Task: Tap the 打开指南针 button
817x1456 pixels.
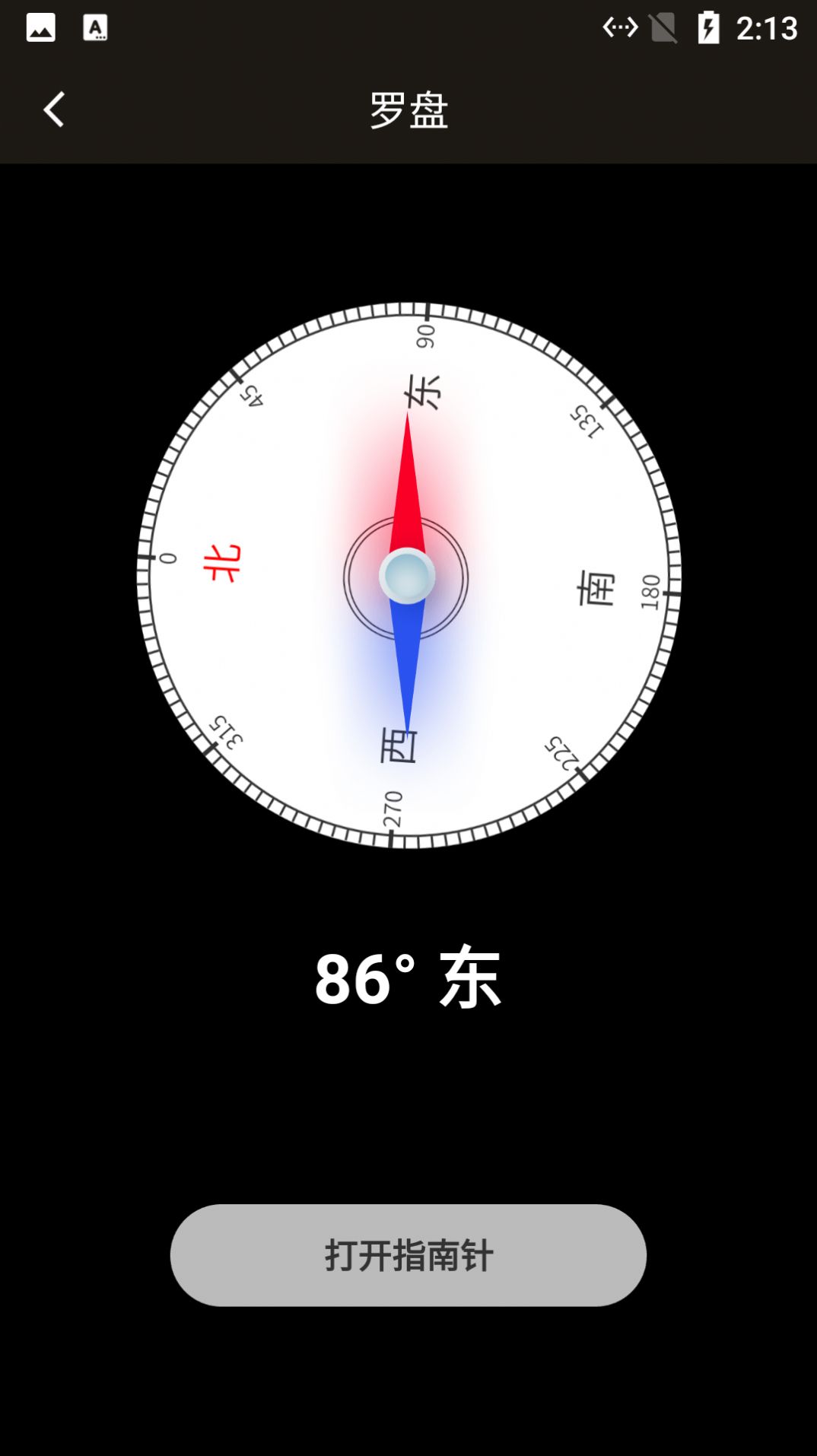Action: click(x=408, y=1255)
